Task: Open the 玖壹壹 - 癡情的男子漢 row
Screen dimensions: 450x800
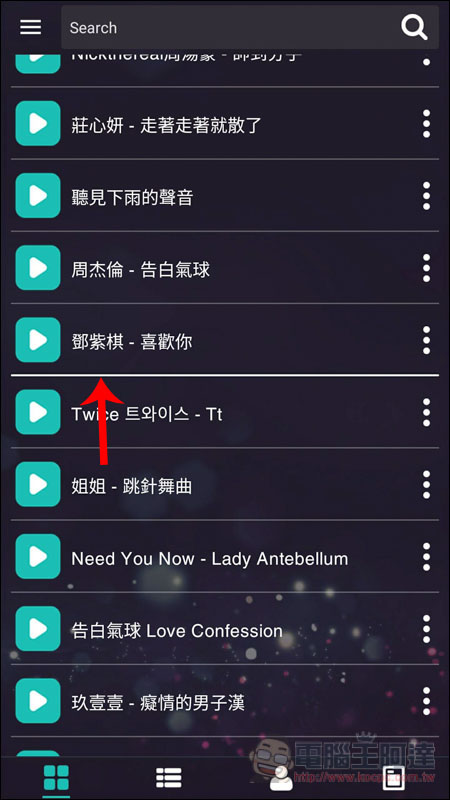Action: pyautogui.click(x=225, y=701)
